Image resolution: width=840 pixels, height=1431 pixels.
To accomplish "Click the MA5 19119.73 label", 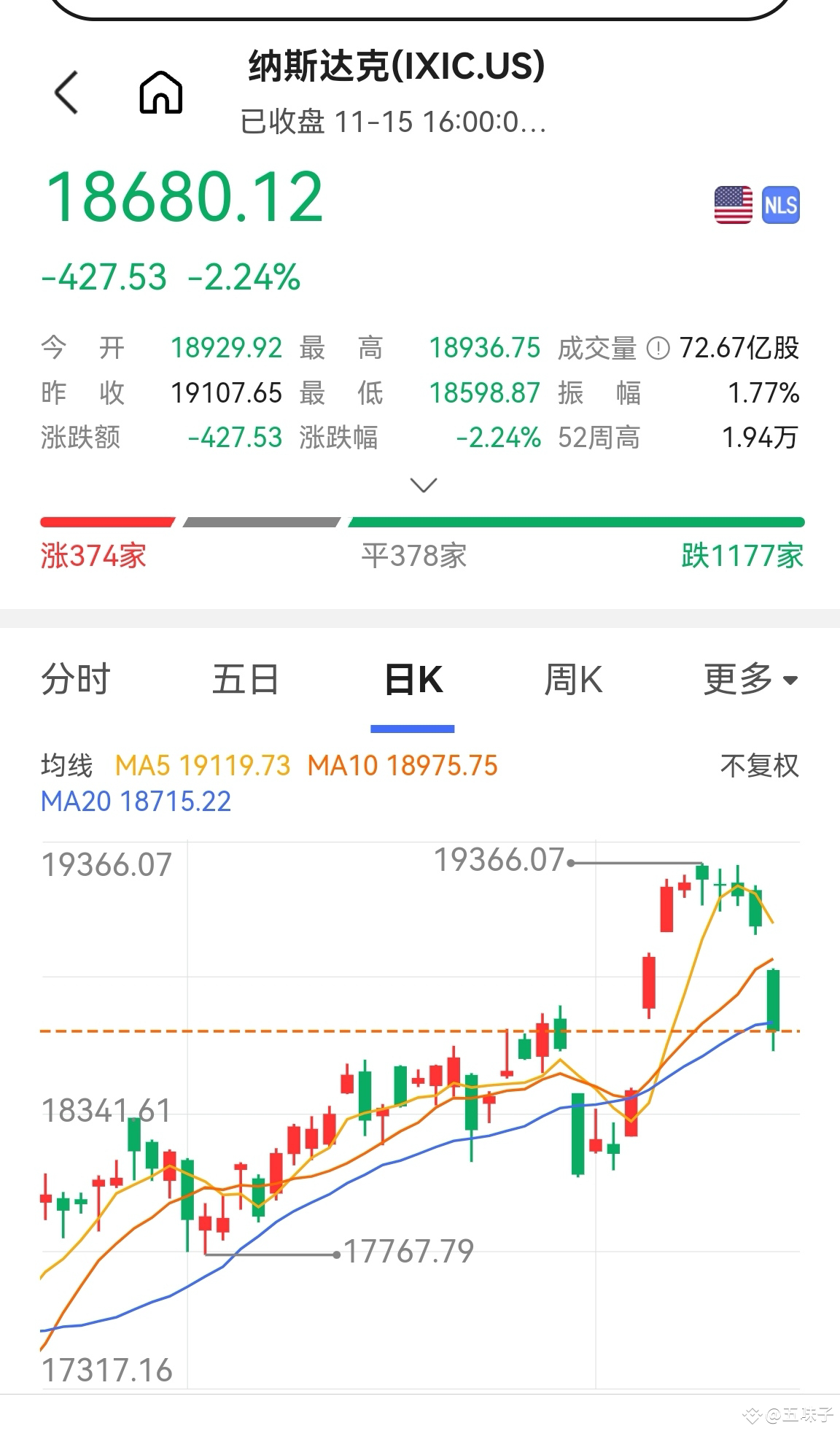I will click(x=203, y=767).
